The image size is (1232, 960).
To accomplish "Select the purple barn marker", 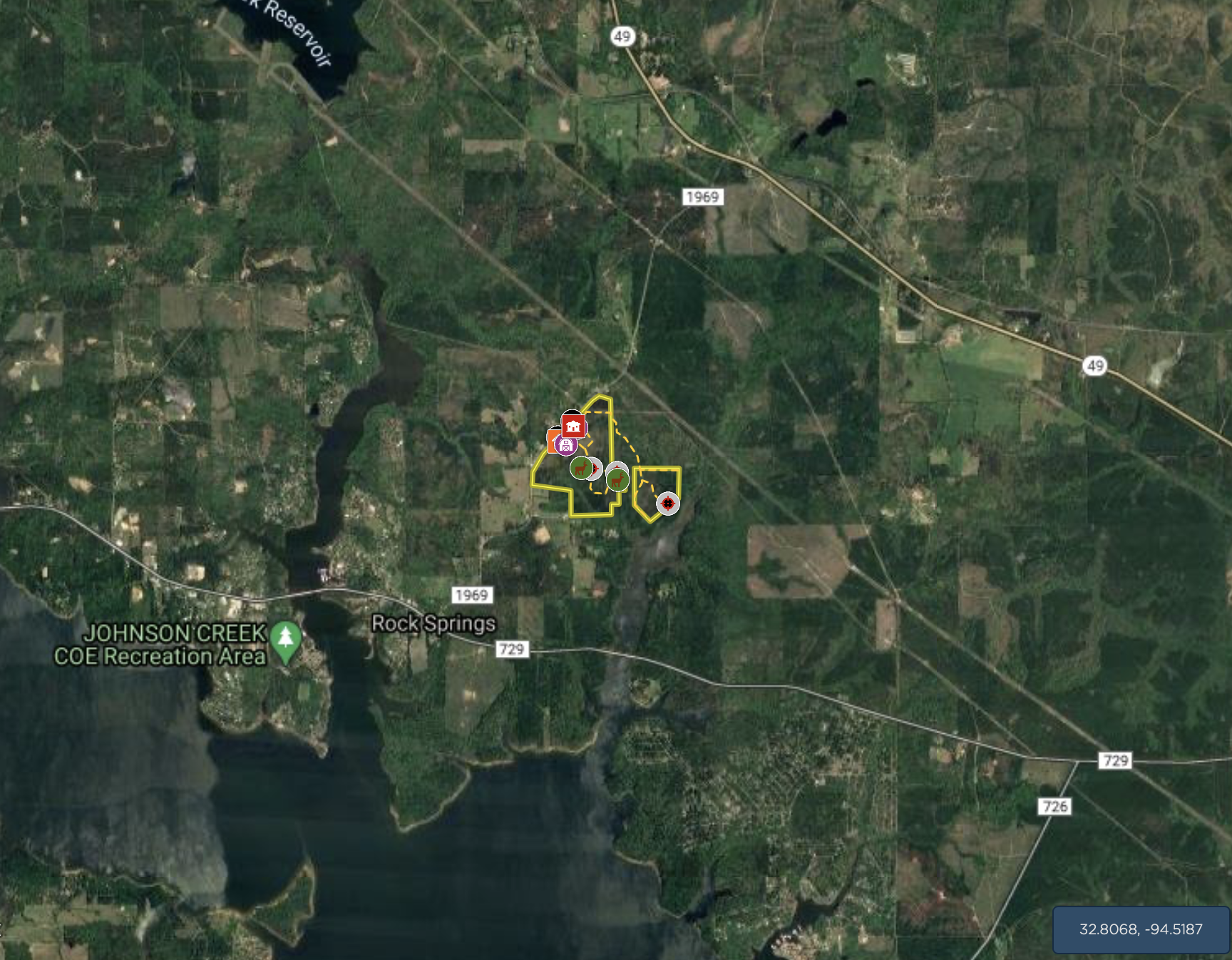I will pos(566,446).
